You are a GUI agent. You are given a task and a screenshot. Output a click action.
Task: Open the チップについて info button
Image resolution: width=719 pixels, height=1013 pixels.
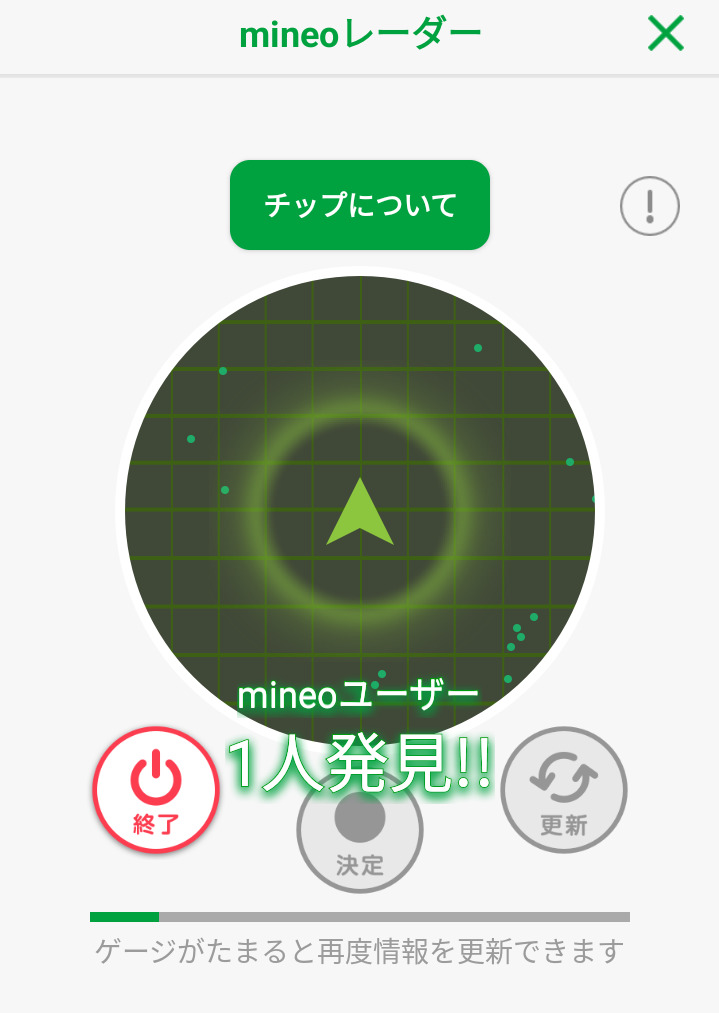coord(360,205)
